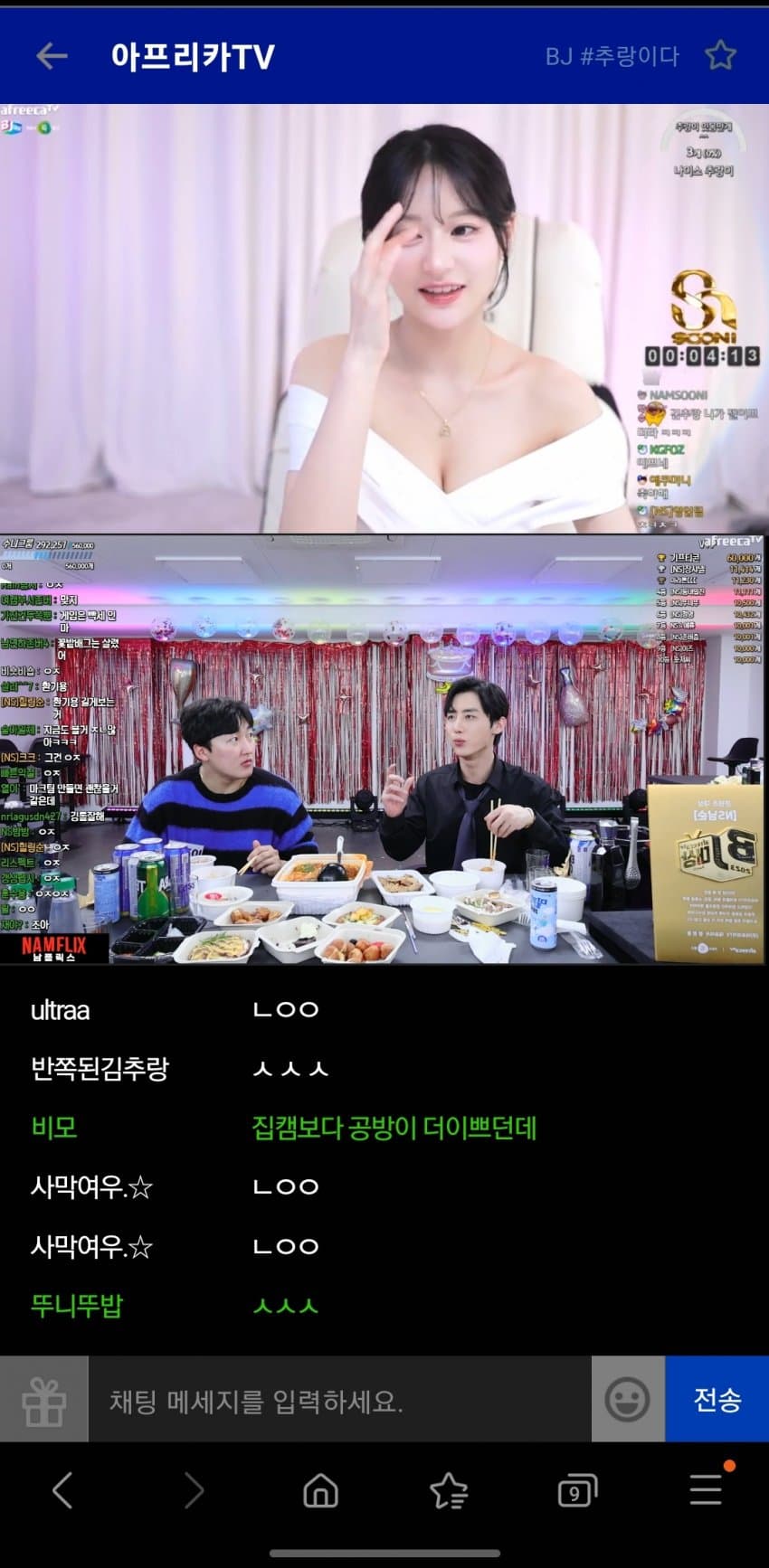
Task: Tap the browser's back arrow
Action: tap(62, 1490)
